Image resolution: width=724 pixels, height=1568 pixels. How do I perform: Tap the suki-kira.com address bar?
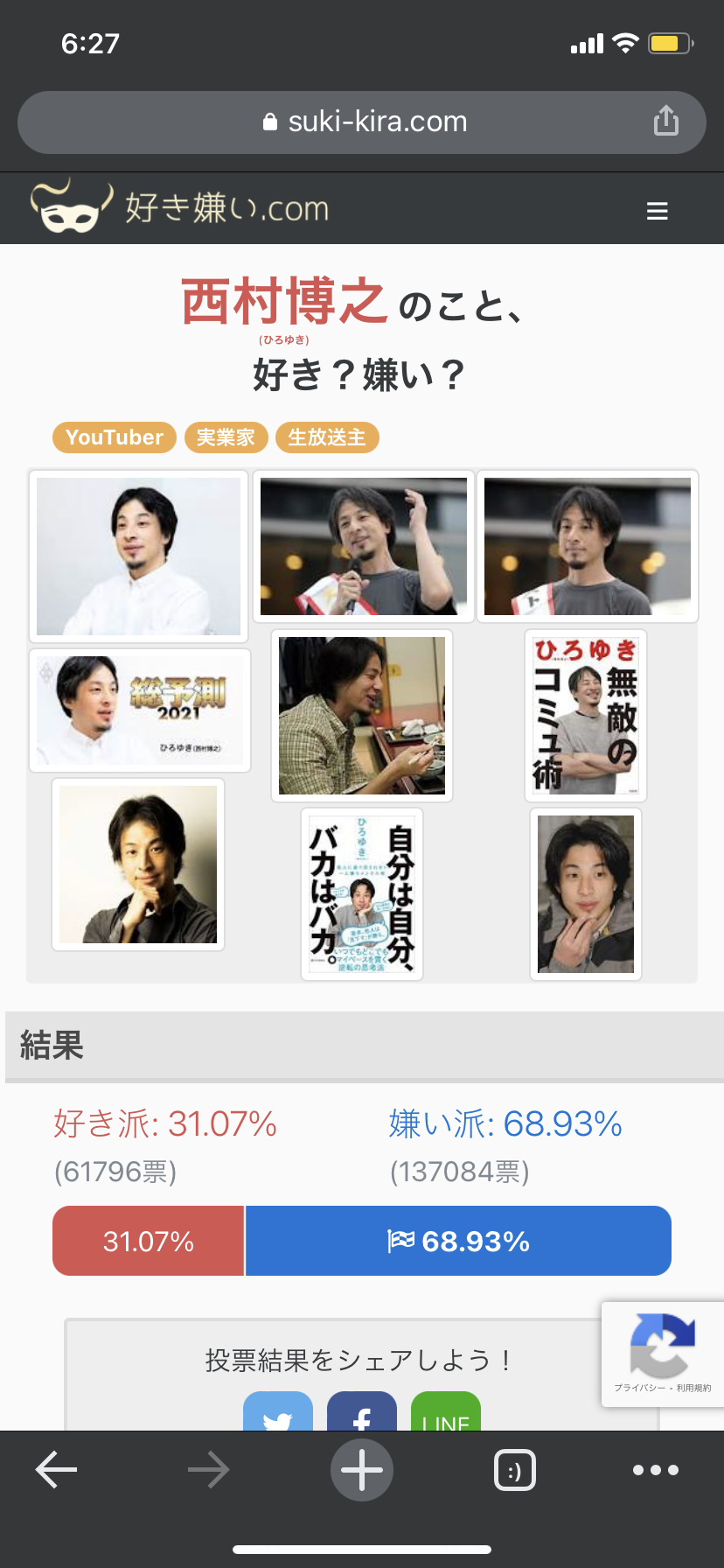[362, 122]
